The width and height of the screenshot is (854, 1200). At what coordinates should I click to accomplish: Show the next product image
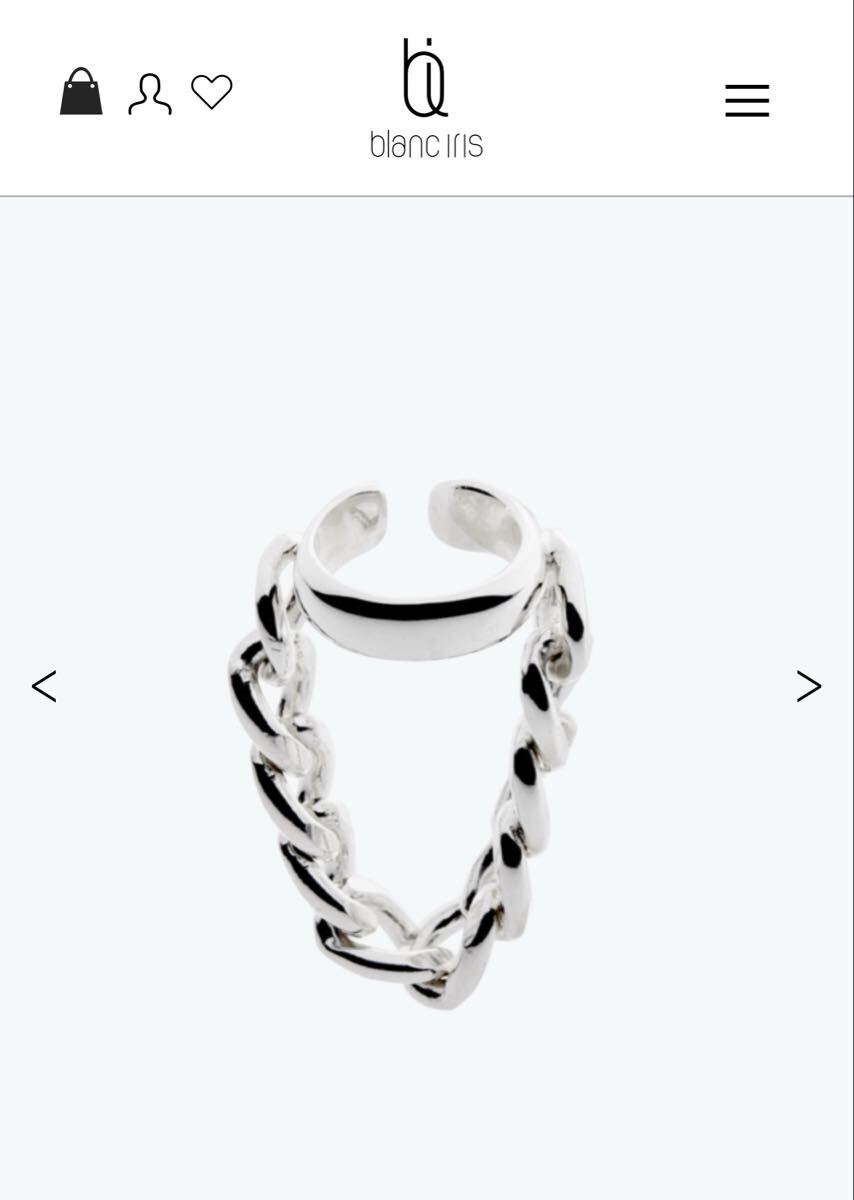(x=808, y=686)
